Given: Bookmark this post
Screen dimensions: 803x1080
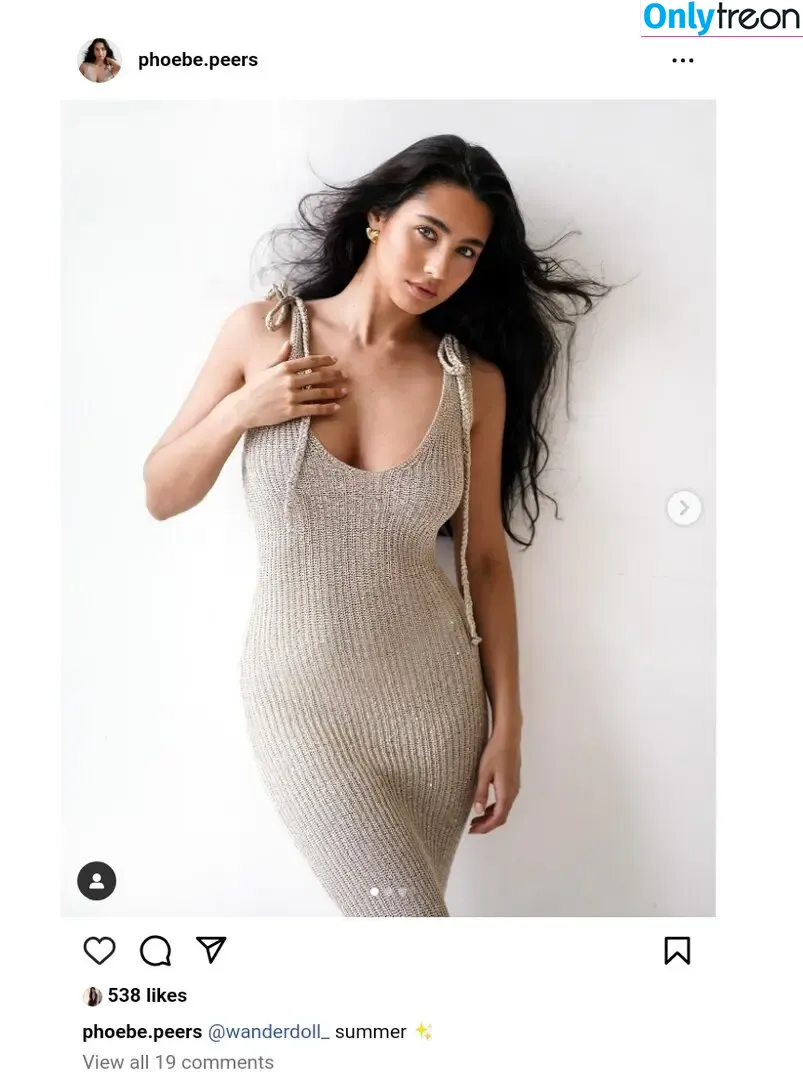Looking at the screenshot, I should click(x=677, y=950).
